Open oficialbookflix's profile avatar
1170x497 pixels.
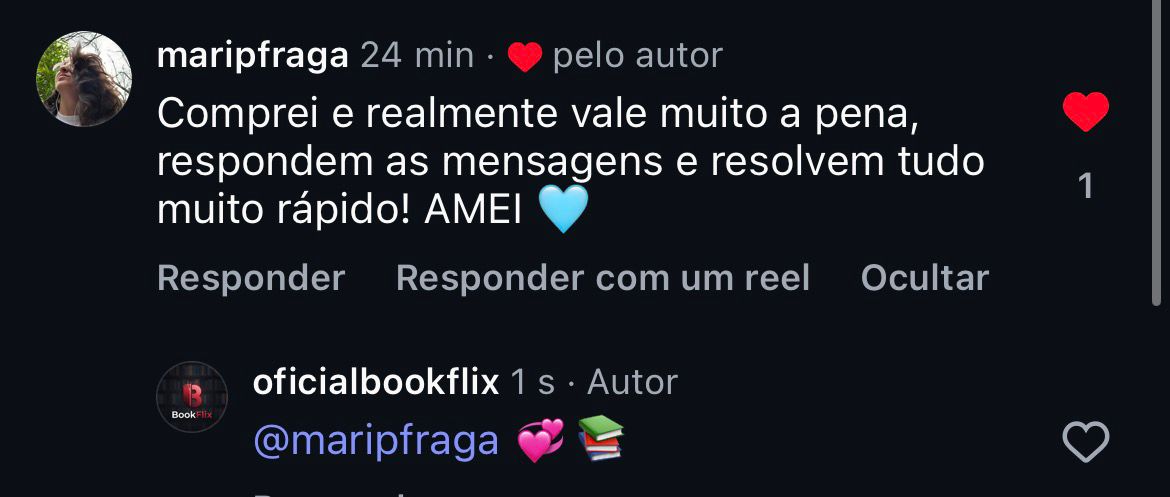point(192,397)
